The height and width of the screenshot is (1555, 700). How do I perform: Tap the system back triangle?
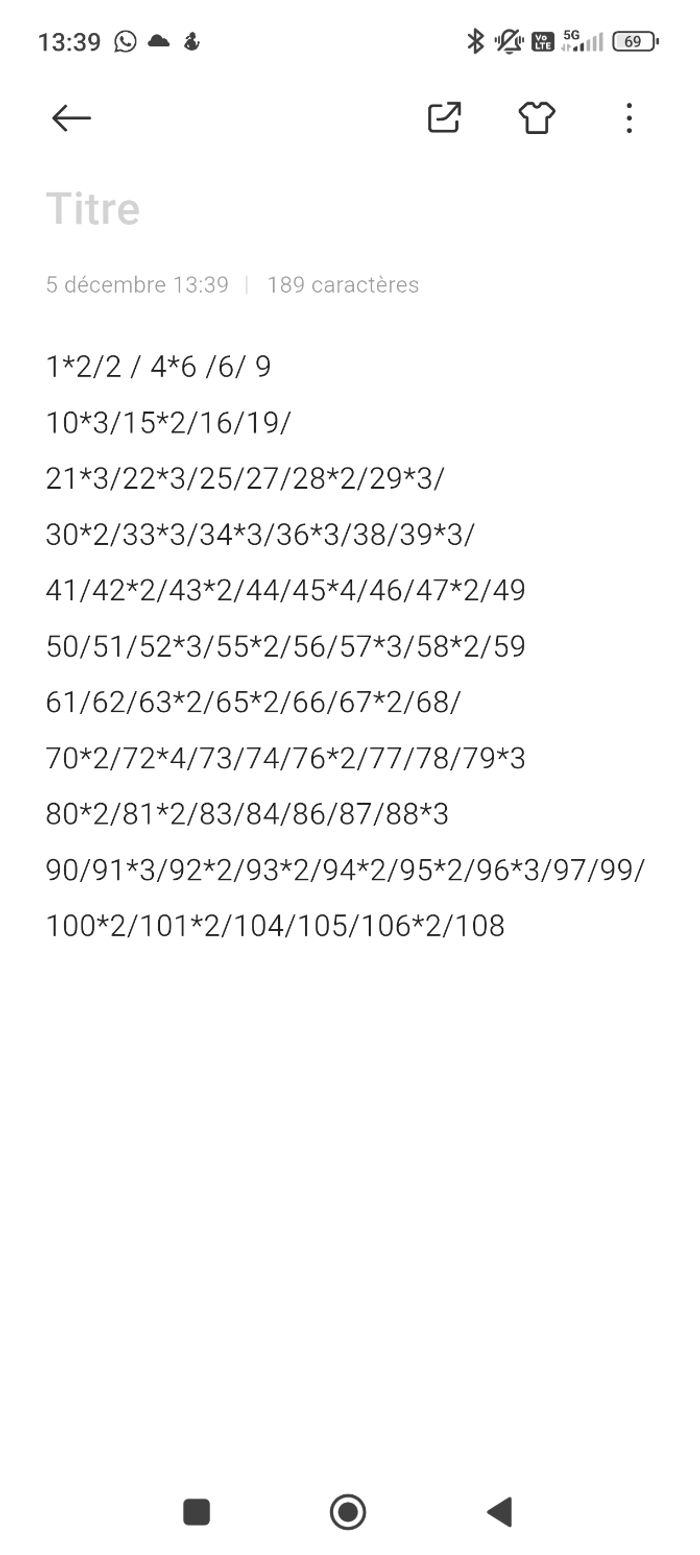click(x=500, y=1511)
